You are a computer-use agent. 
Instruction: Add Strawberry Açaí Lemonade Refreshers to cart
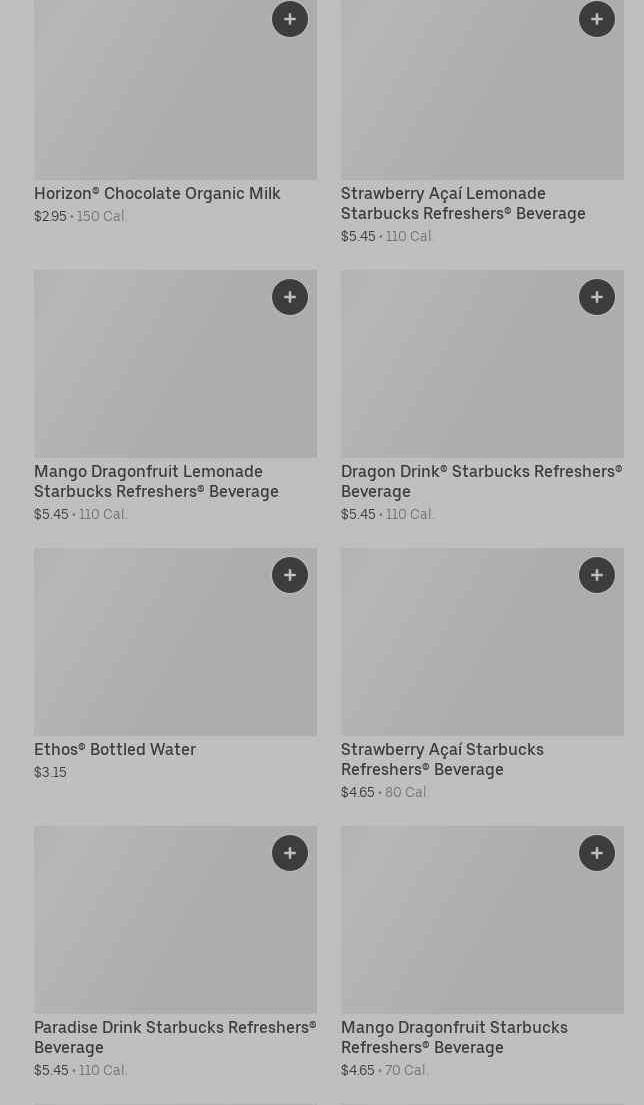click(597, 19)
